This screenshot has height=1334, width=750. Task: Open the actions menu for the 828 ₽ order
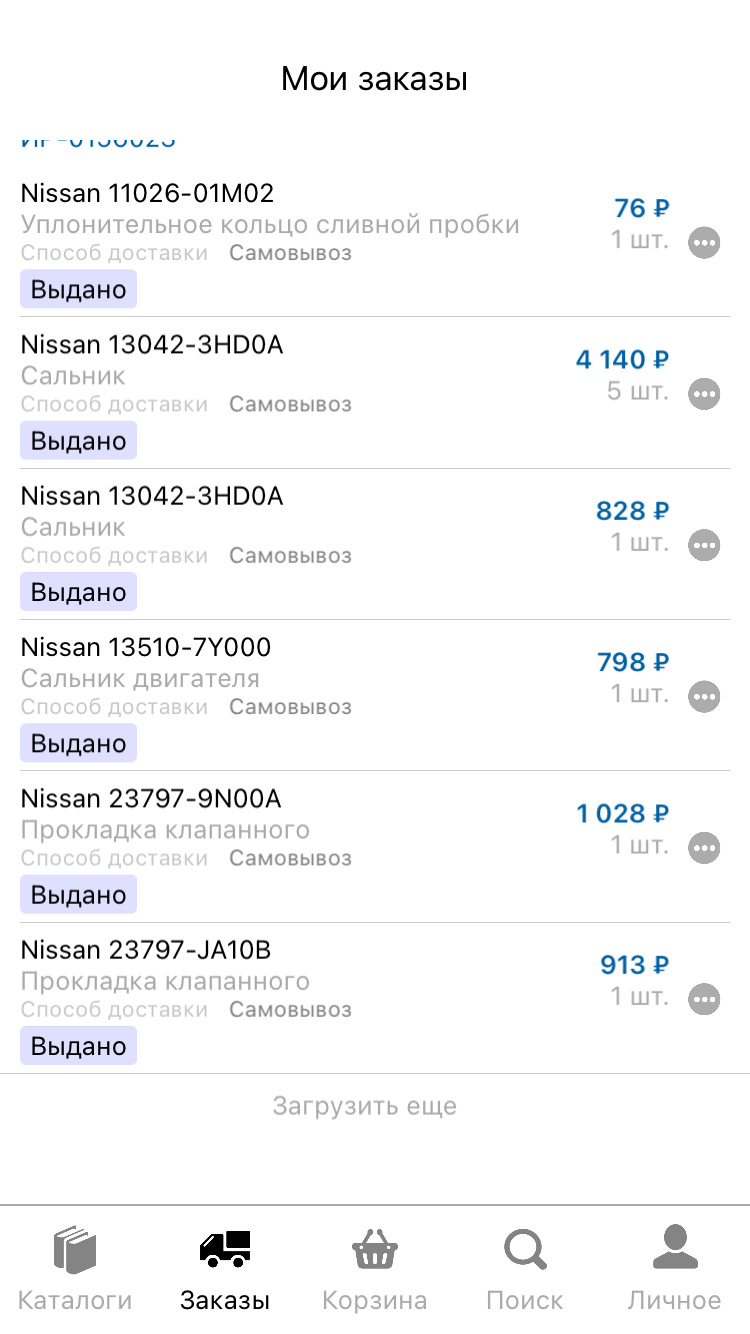click(704, 545)
